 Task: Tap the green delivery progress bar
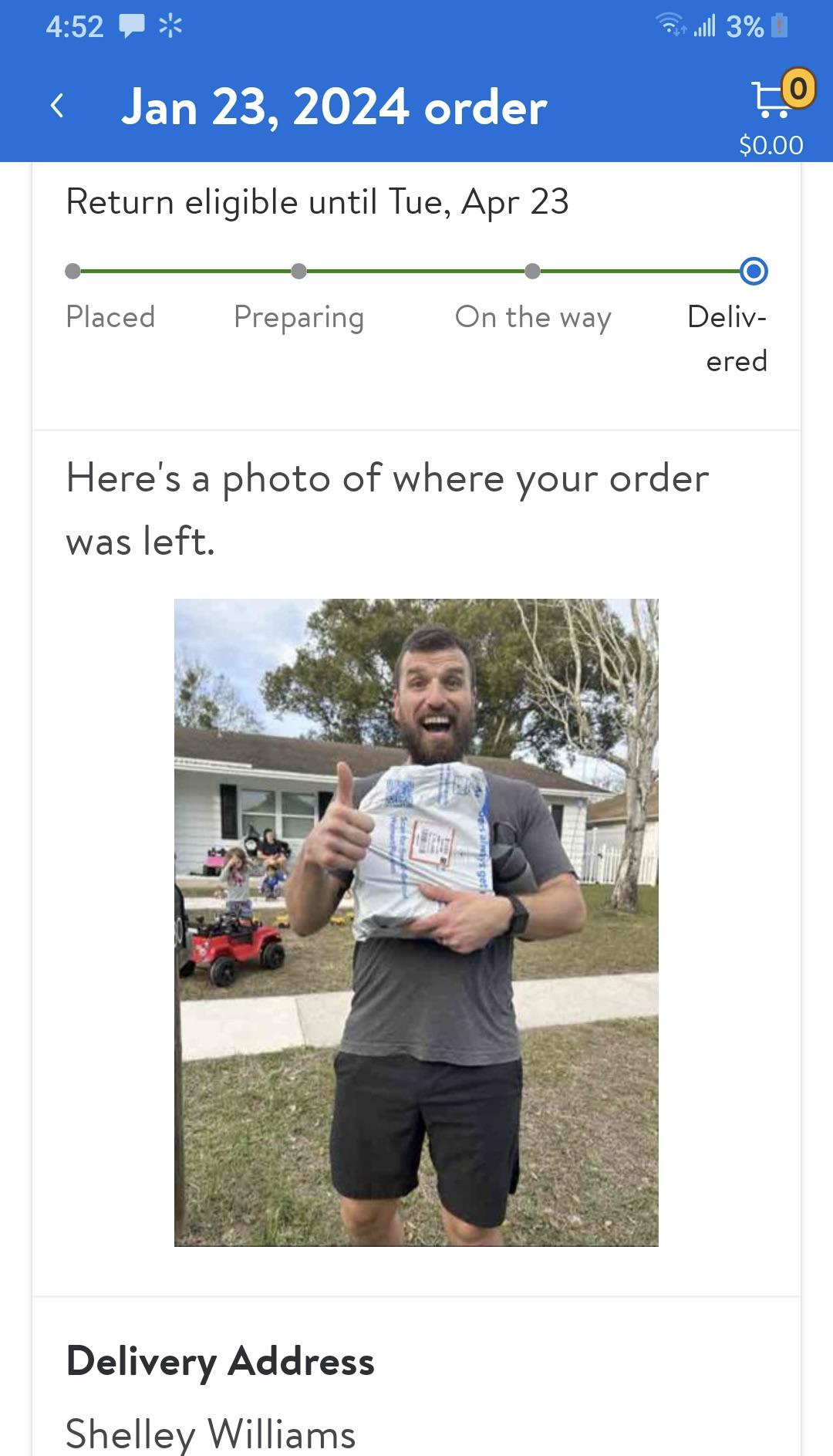pyautogui.click(x=416, y=271)
